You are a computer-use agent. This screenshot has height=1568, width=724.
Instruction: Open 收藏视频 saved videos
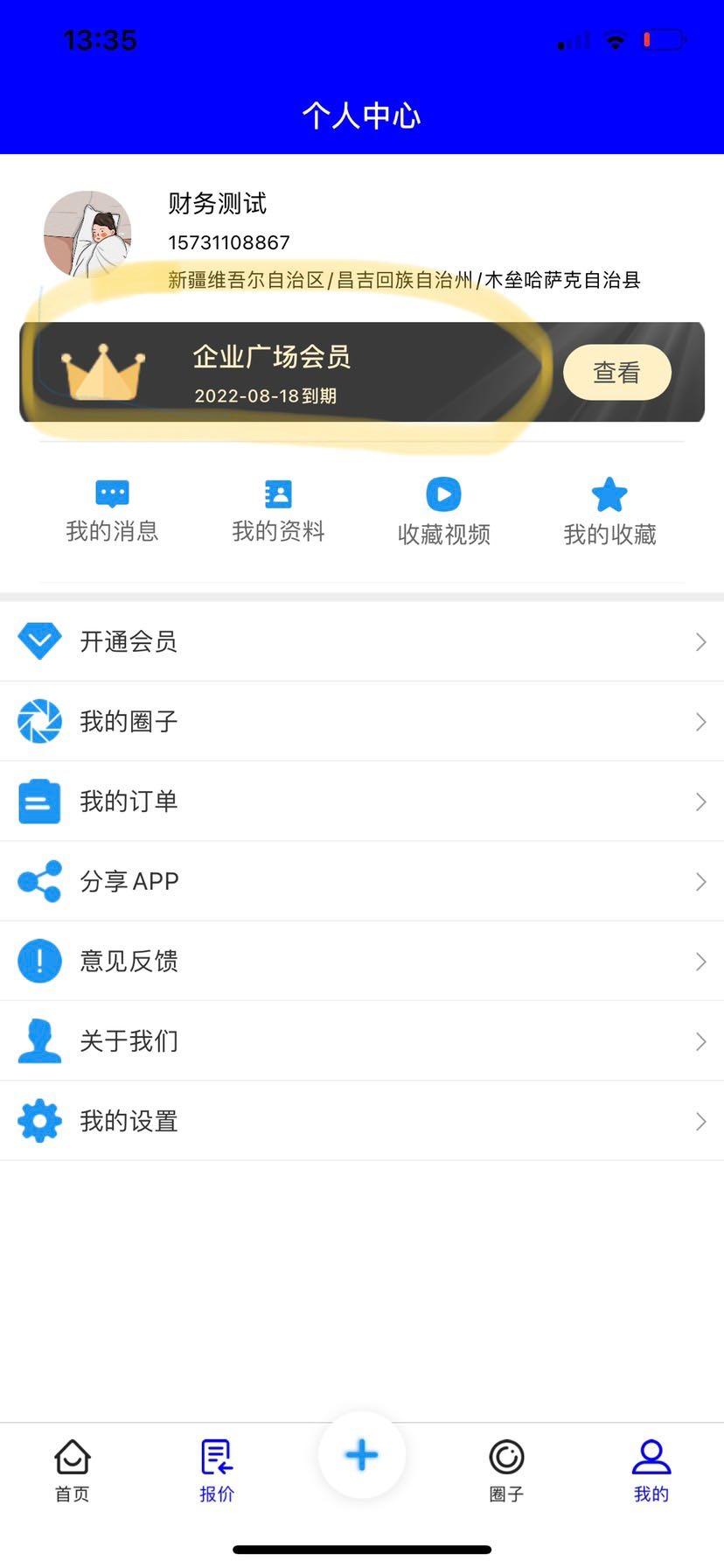(443, 512)
